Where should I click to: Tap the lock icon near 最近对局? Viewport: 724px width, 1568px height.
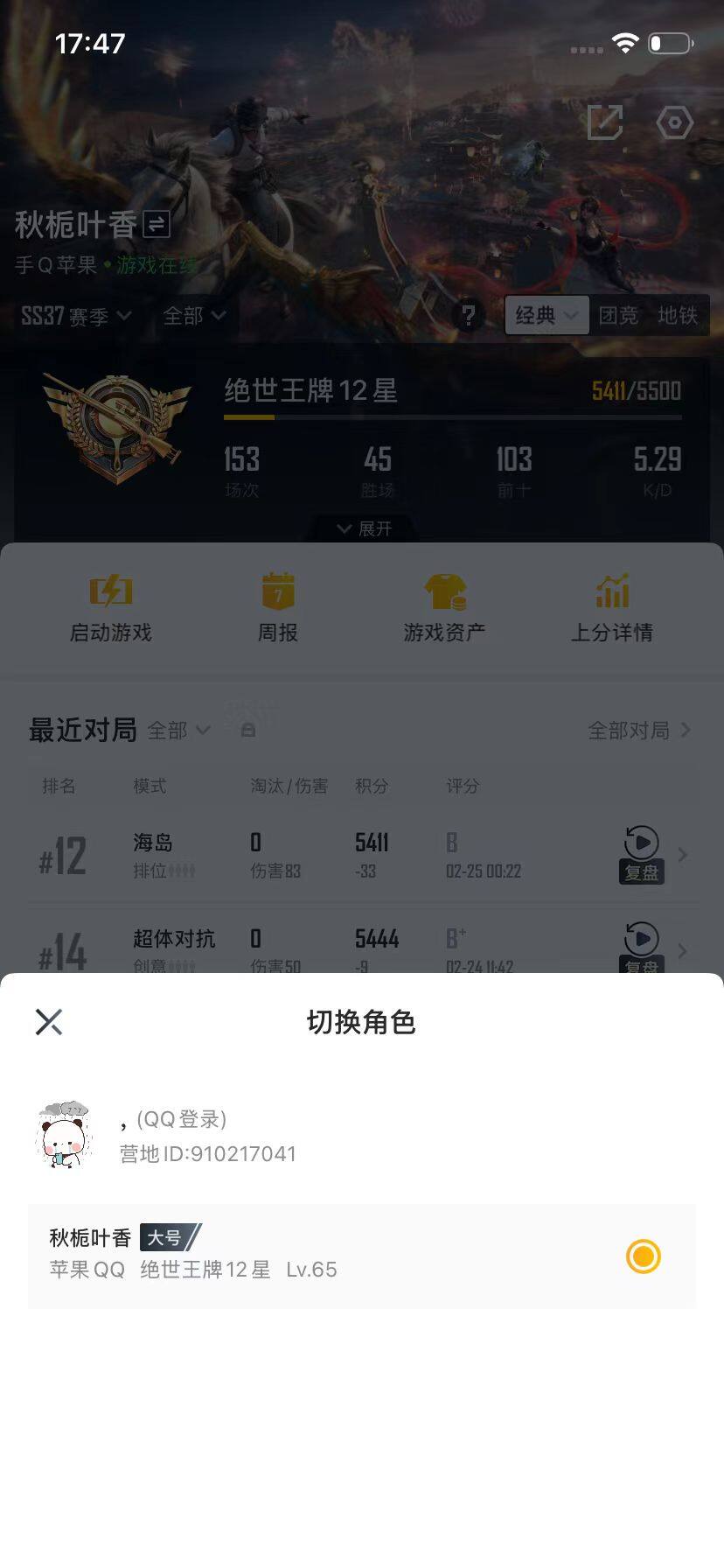(247, 730)
